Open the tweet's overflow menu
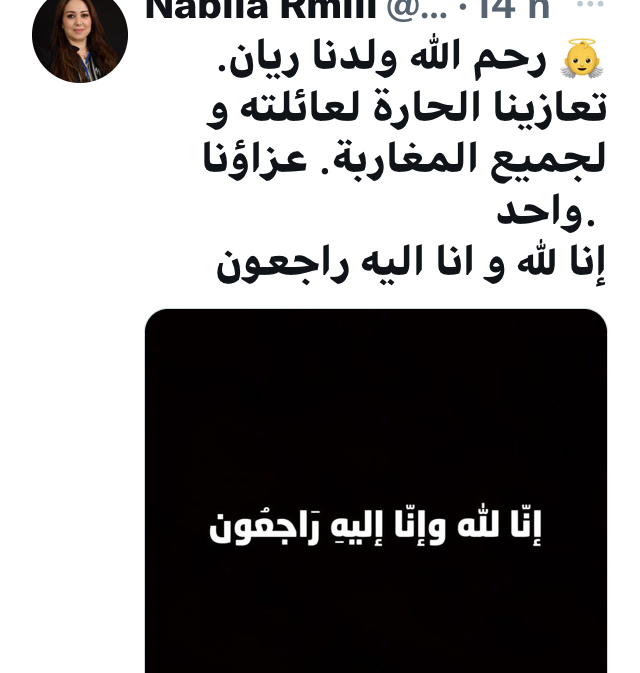Viewport: 640px width, 673px height. (x=591, y=6)
